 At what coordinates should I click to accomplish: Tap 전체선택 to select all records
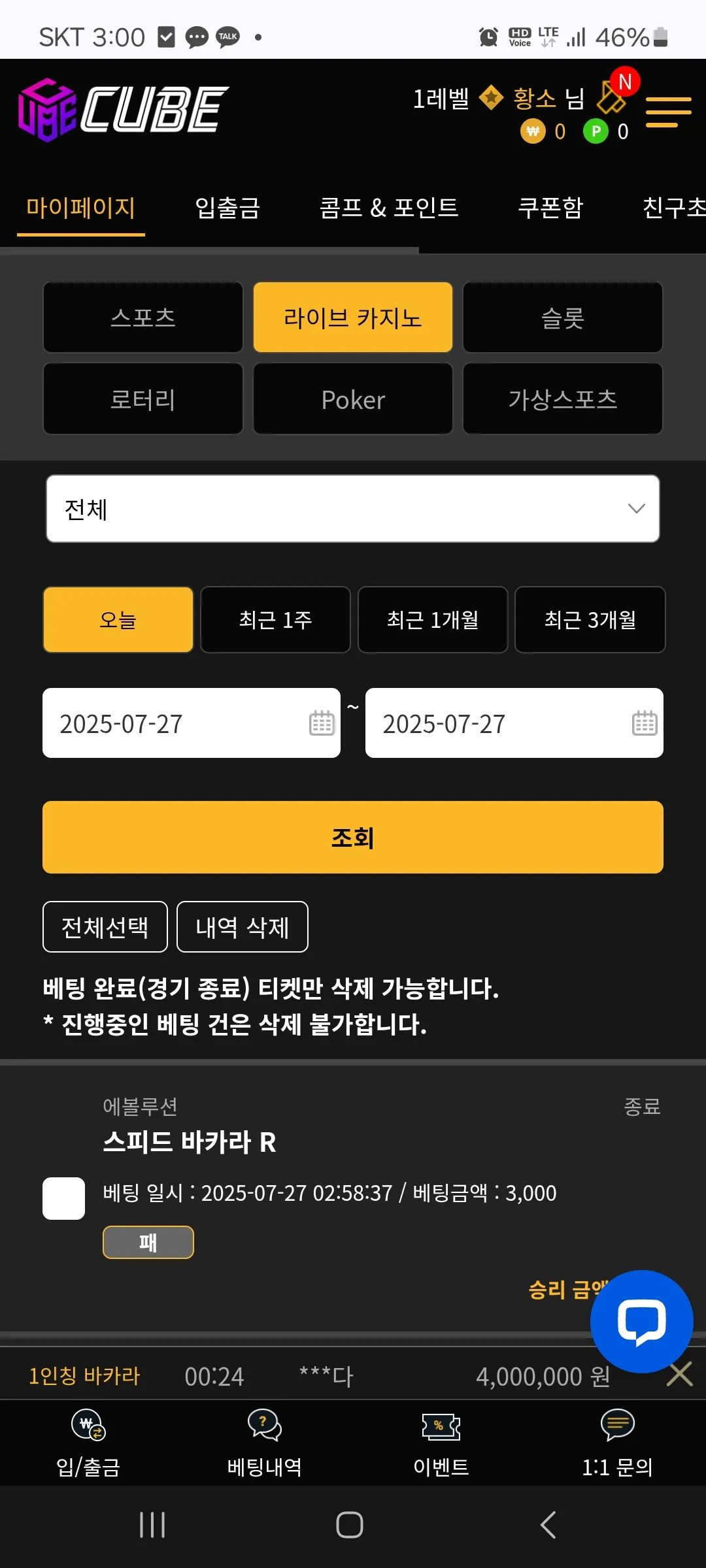105,927
